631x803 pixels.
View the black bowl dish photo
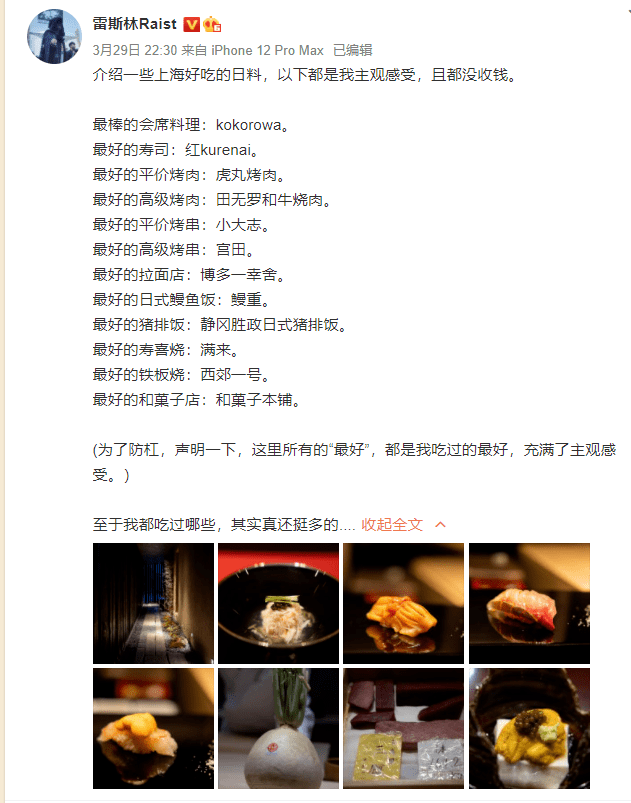coord(278,603)
